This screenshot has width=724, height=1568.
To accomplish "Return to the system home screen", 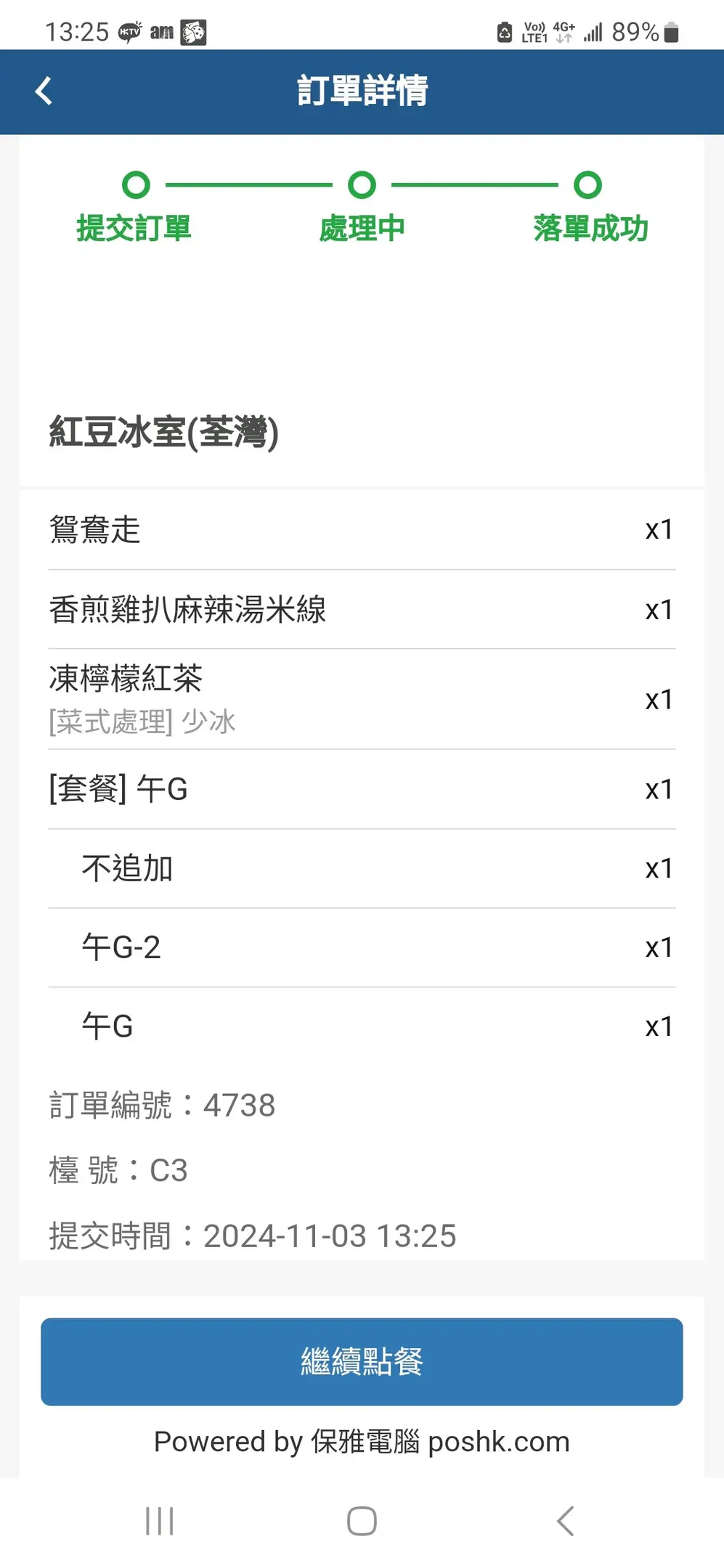I will tap(362, 1521).
